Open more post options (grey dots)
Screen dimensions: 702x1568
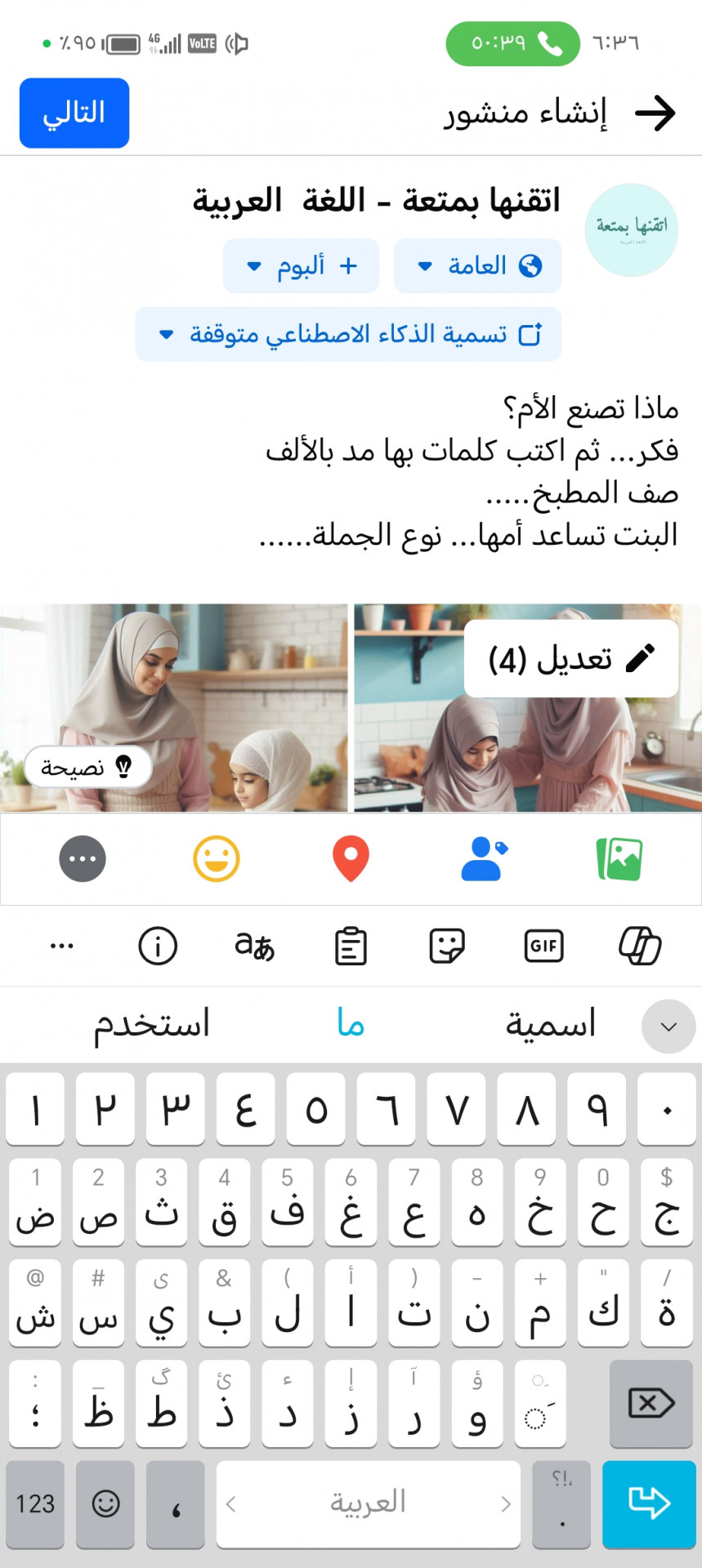[83, 859]
